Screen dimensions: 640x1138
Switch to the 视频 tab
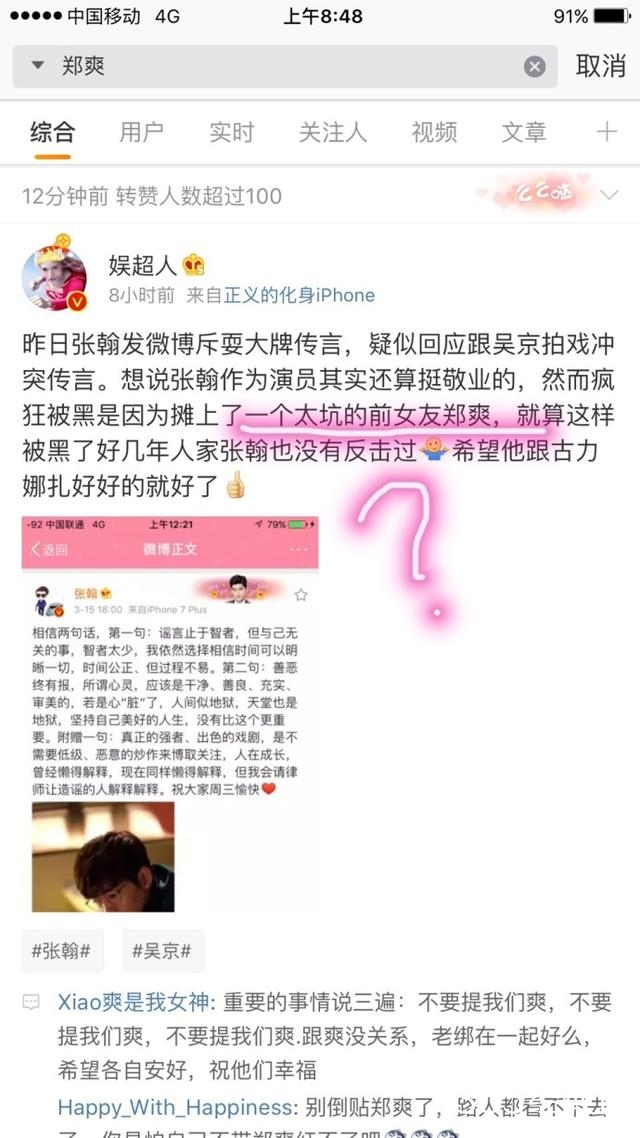434,131
